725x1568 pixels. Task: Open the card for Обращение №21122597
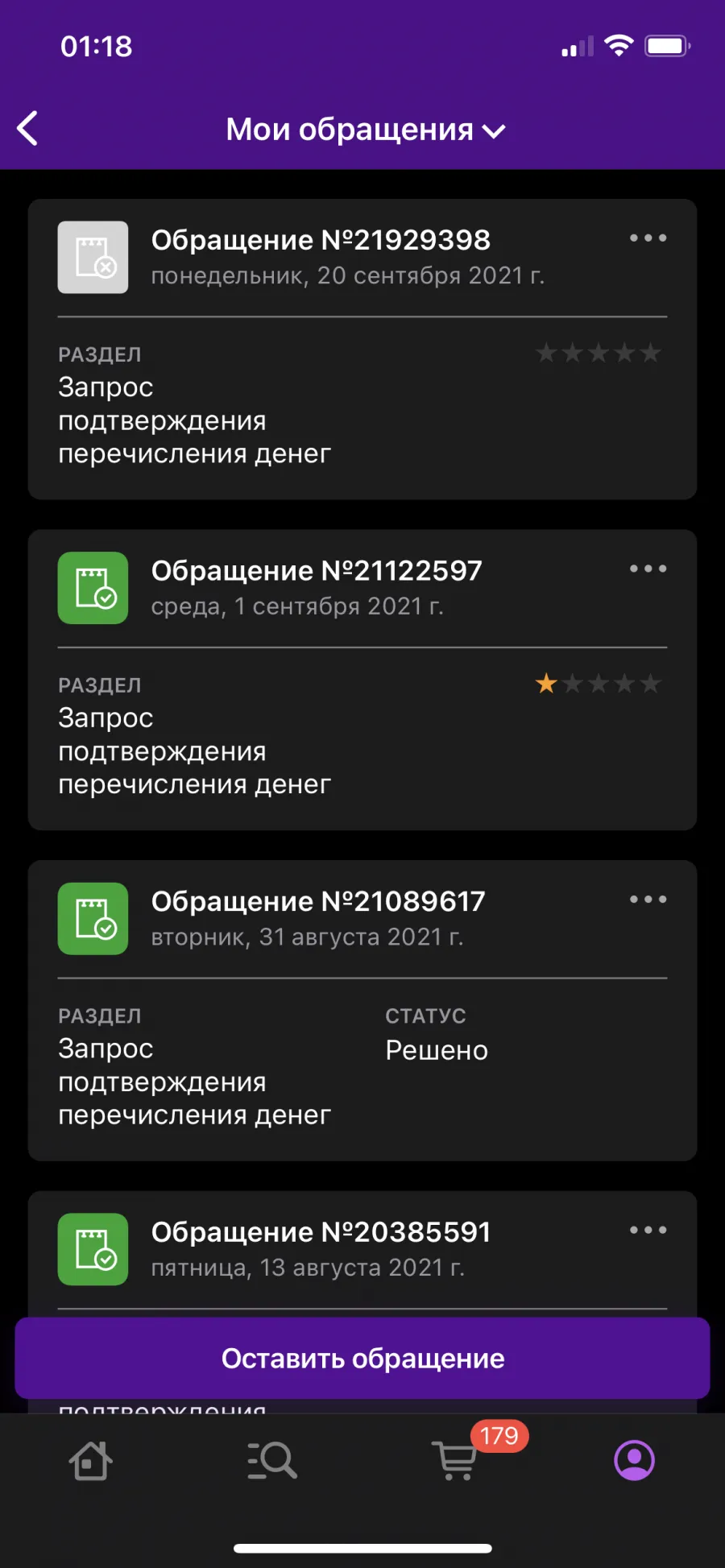click(362, 680)
